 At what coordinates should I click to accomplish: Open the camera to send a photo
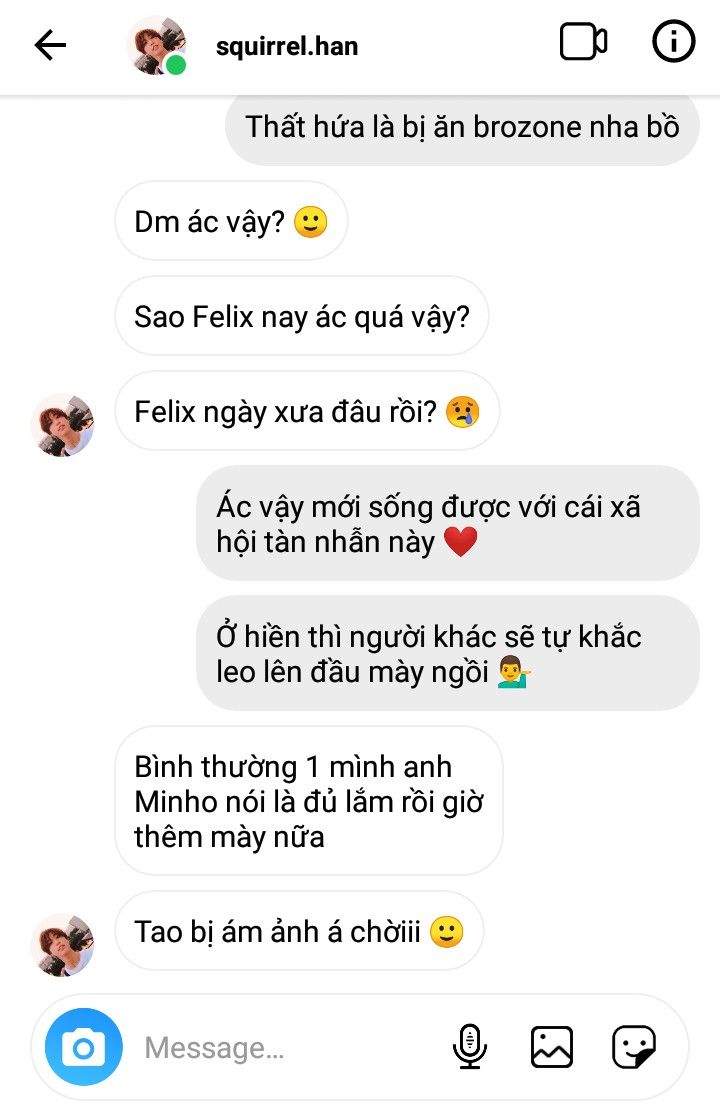click(84, 1047)
